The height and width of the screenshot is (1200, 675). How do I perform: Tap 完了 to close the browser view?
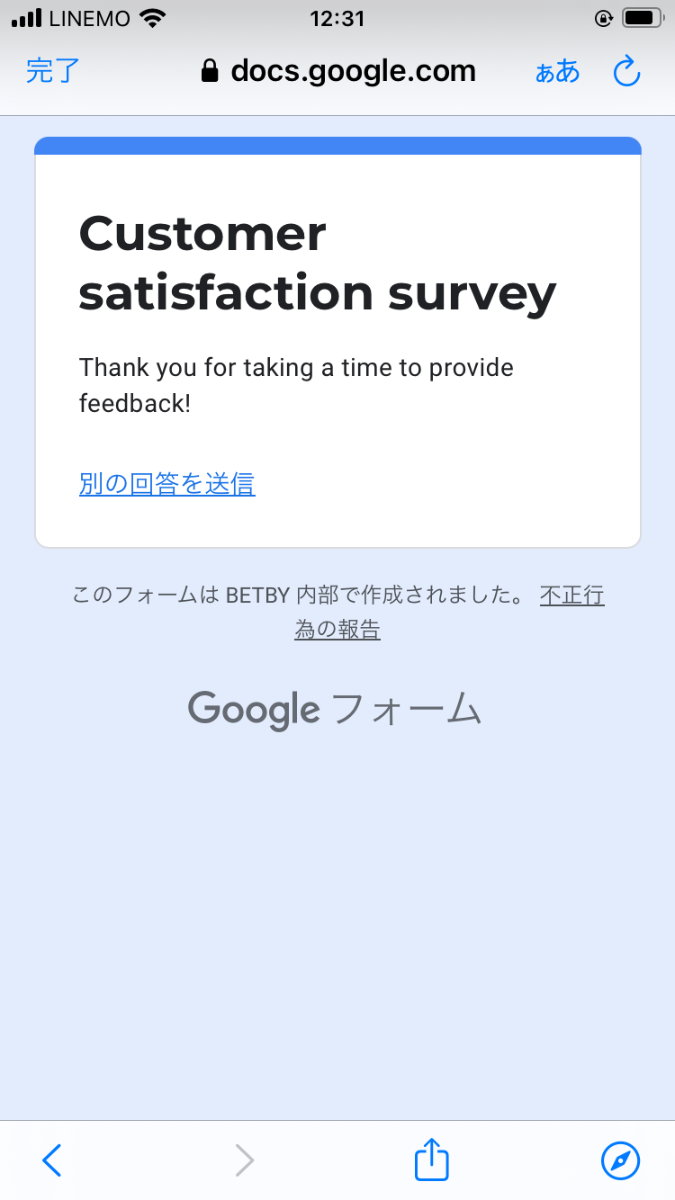click(53, 71)
